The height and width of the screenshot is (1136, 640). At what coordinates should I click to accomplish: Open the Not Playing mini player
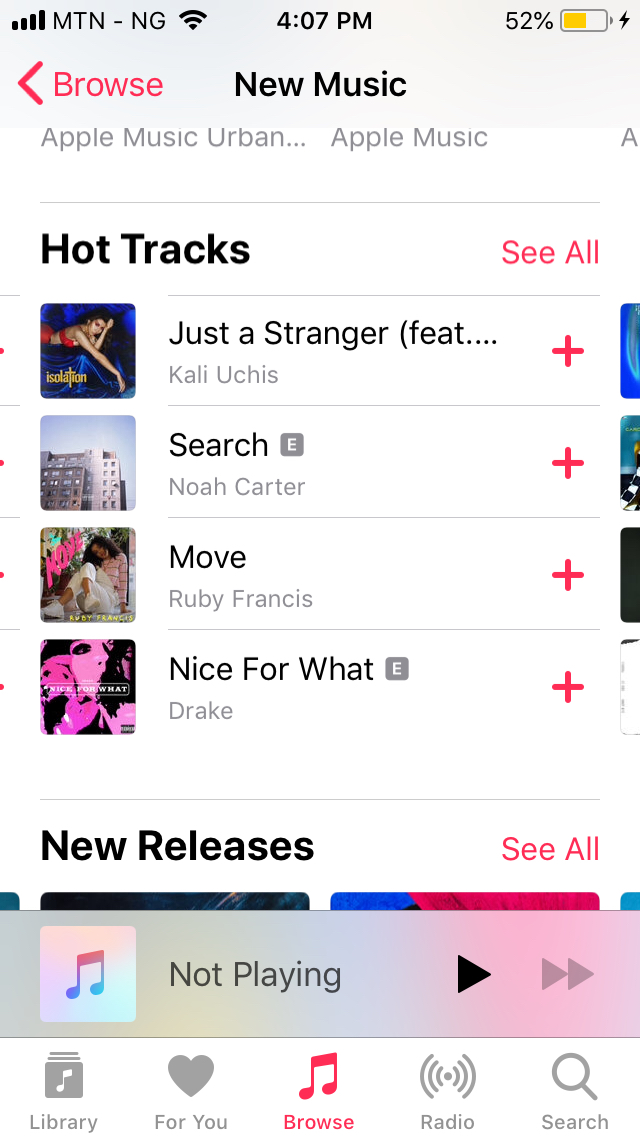(255, 974)
